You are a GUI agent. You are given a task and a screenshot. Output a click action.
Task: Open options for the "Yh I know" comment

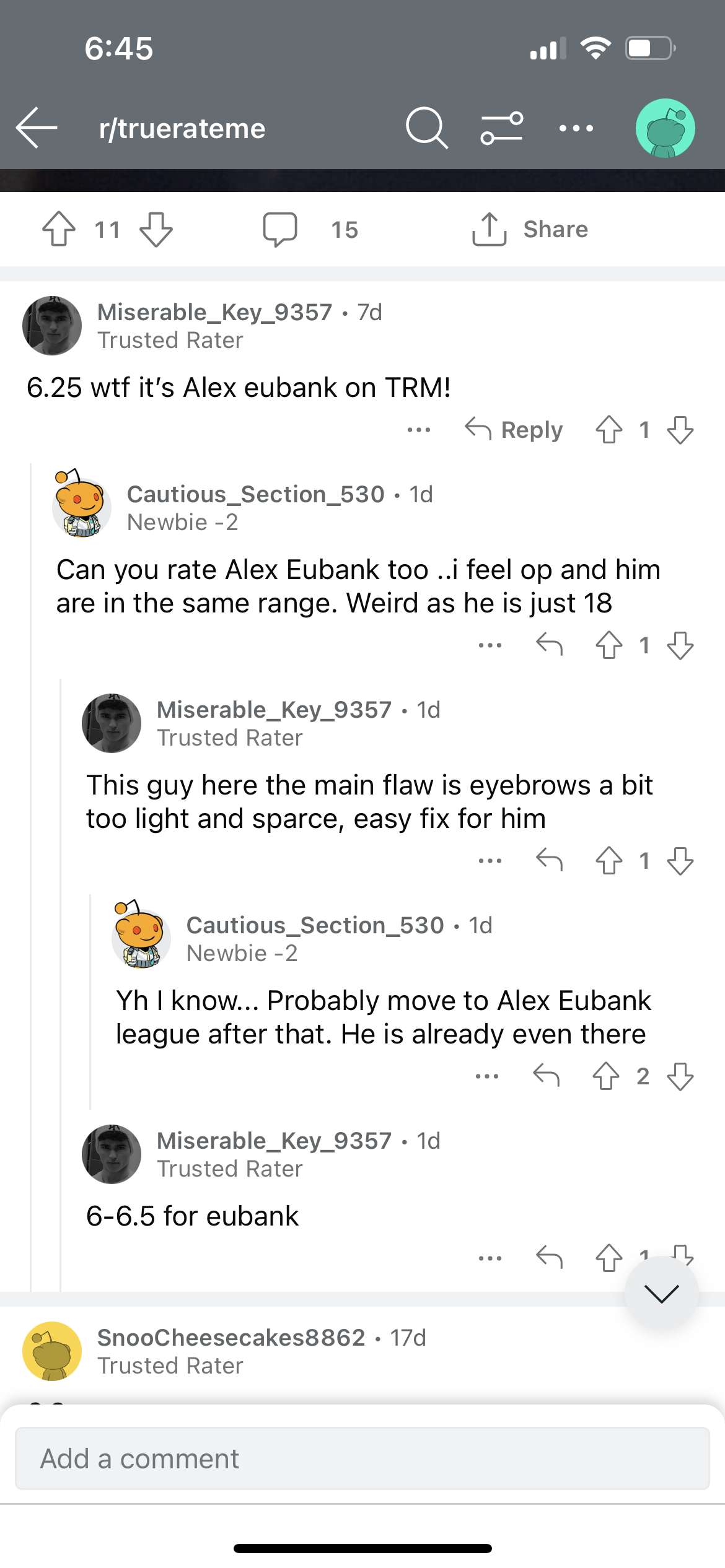click(487, 1076)
